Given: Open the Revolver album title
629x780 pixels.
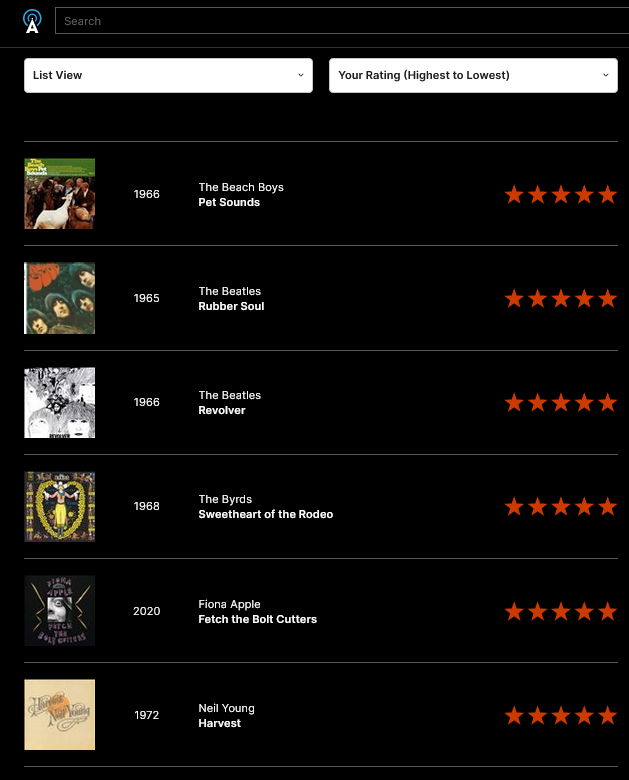Looking at the screenshot, I should [x=222, y=410].
